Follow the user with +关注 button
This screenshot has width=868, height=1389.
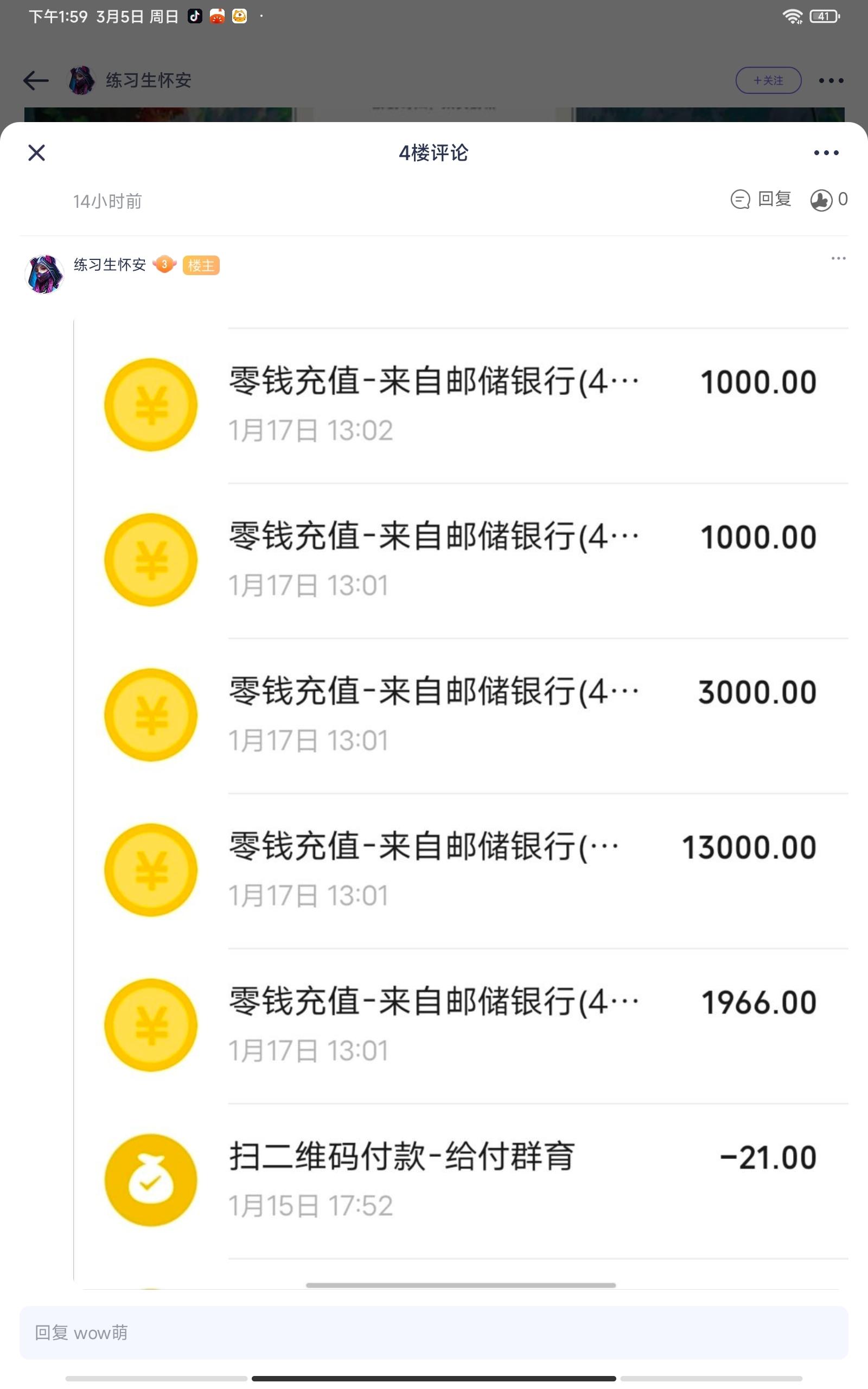coord(768,80)
